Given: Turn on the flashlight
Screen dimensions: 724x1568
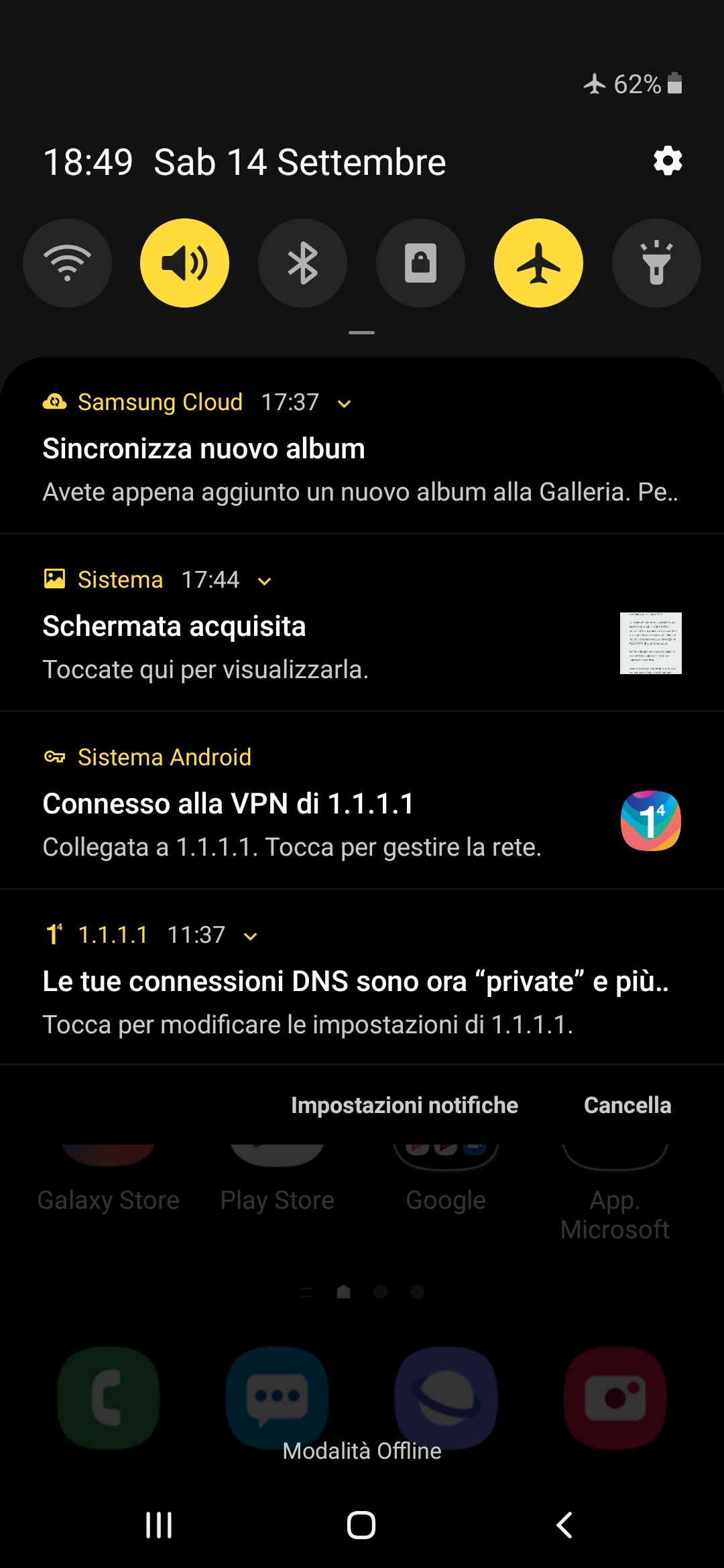Looking at the screenshot, I should tap(656, 263).
